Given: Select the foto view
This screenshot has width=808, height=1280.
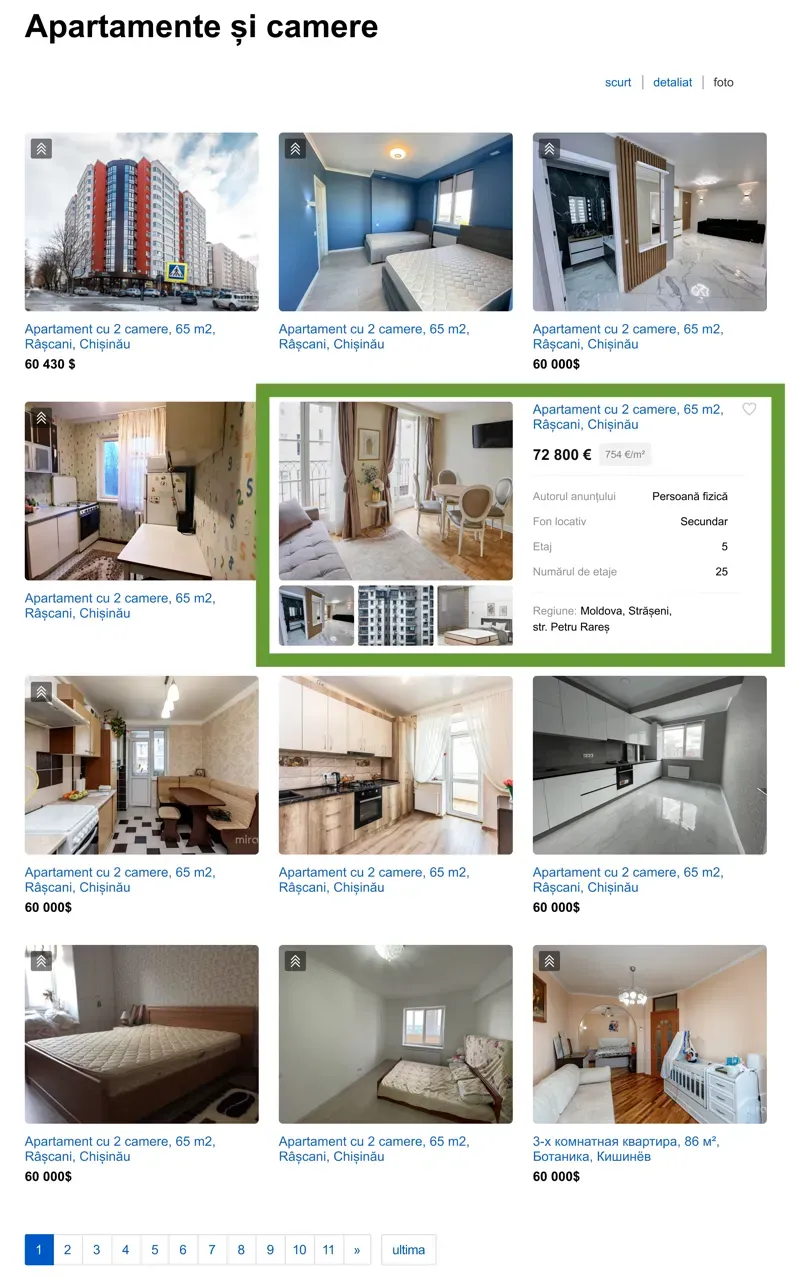Looking at the screenshot, I should (x=723, y=83).
